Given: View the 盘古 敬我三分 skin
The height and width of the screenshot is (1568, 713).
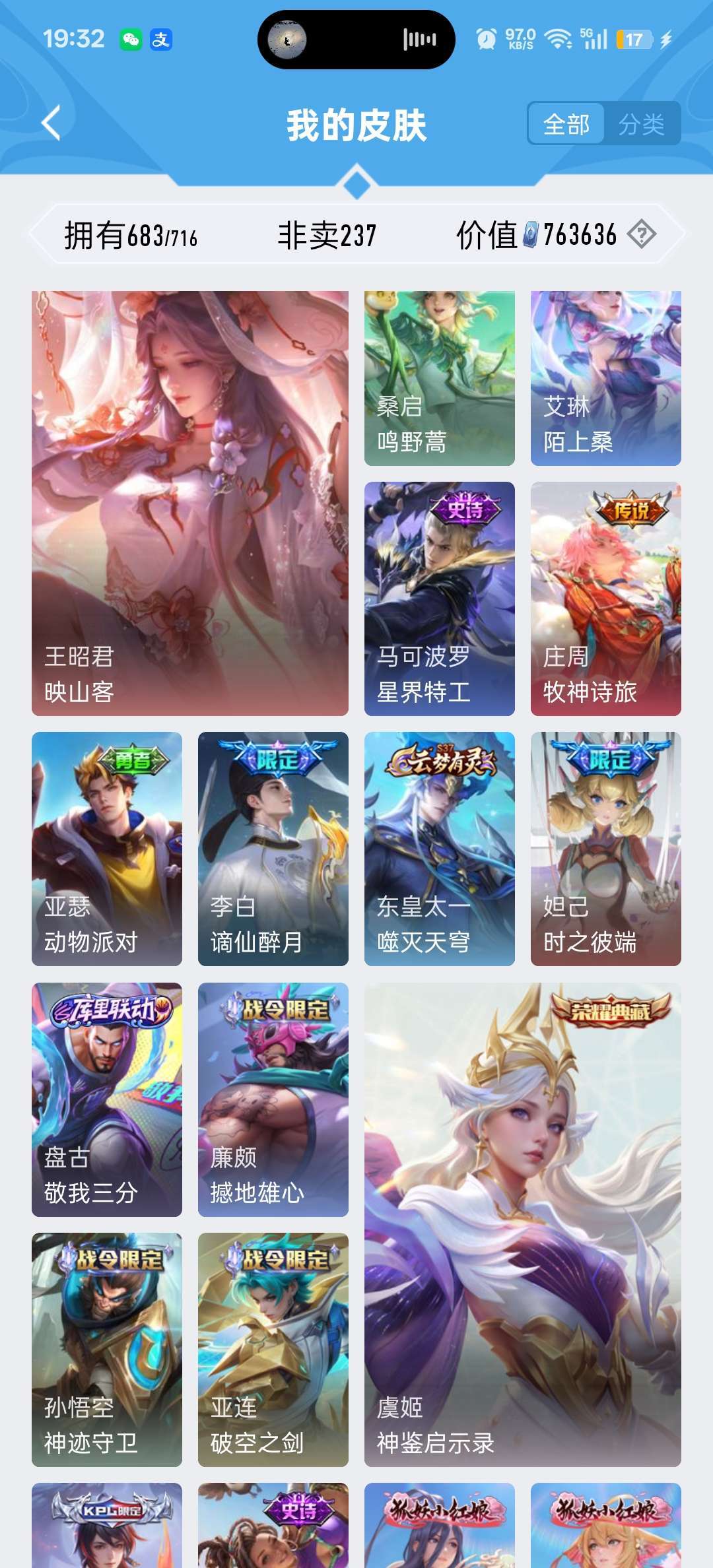Looking at the screenshot, I should click(107, 1099).
